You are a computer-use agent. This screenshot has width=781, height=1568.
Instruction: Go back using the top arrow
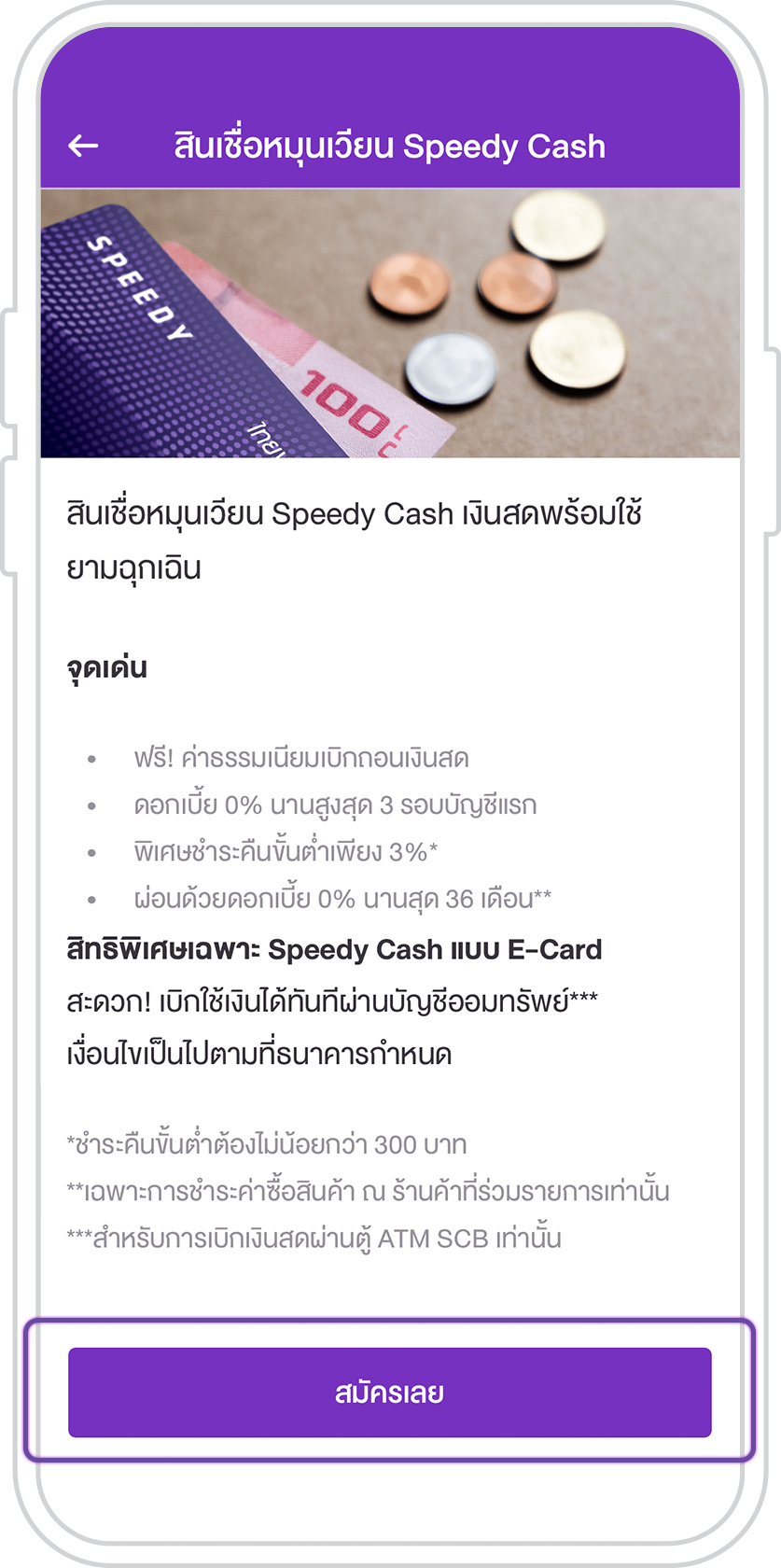83,146
